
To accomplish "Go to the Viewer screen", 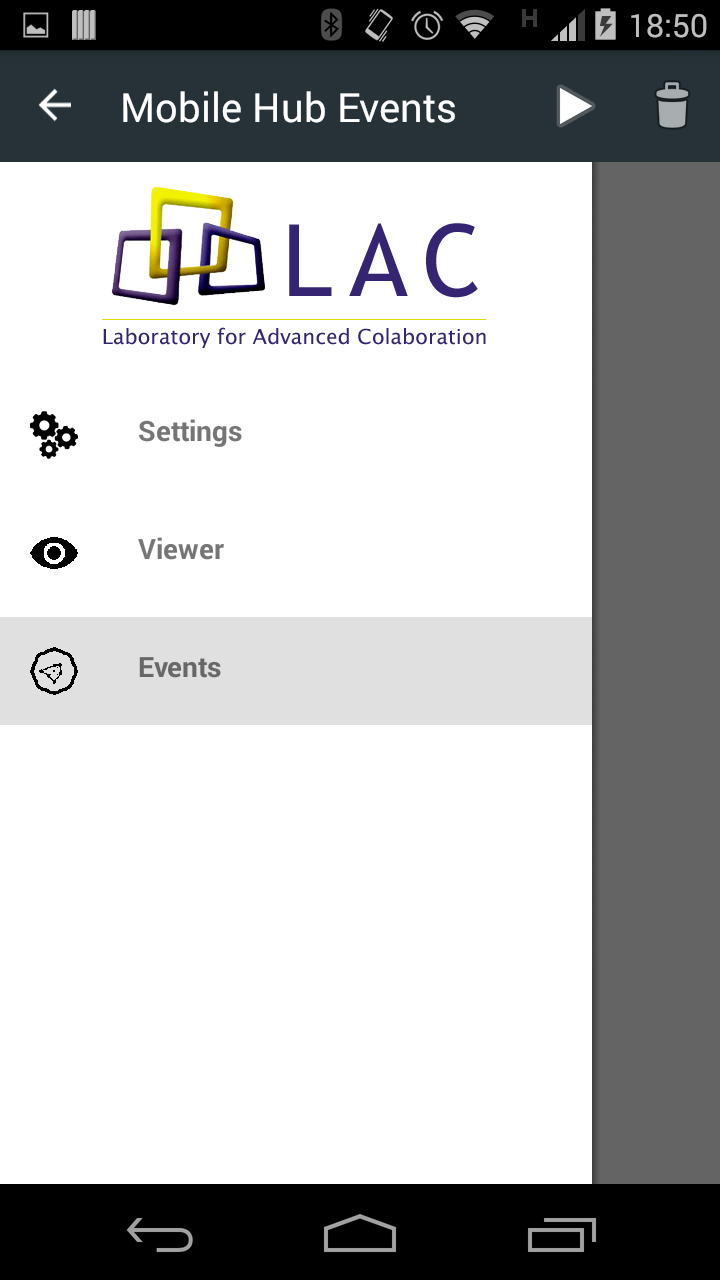I will (181, 550).
